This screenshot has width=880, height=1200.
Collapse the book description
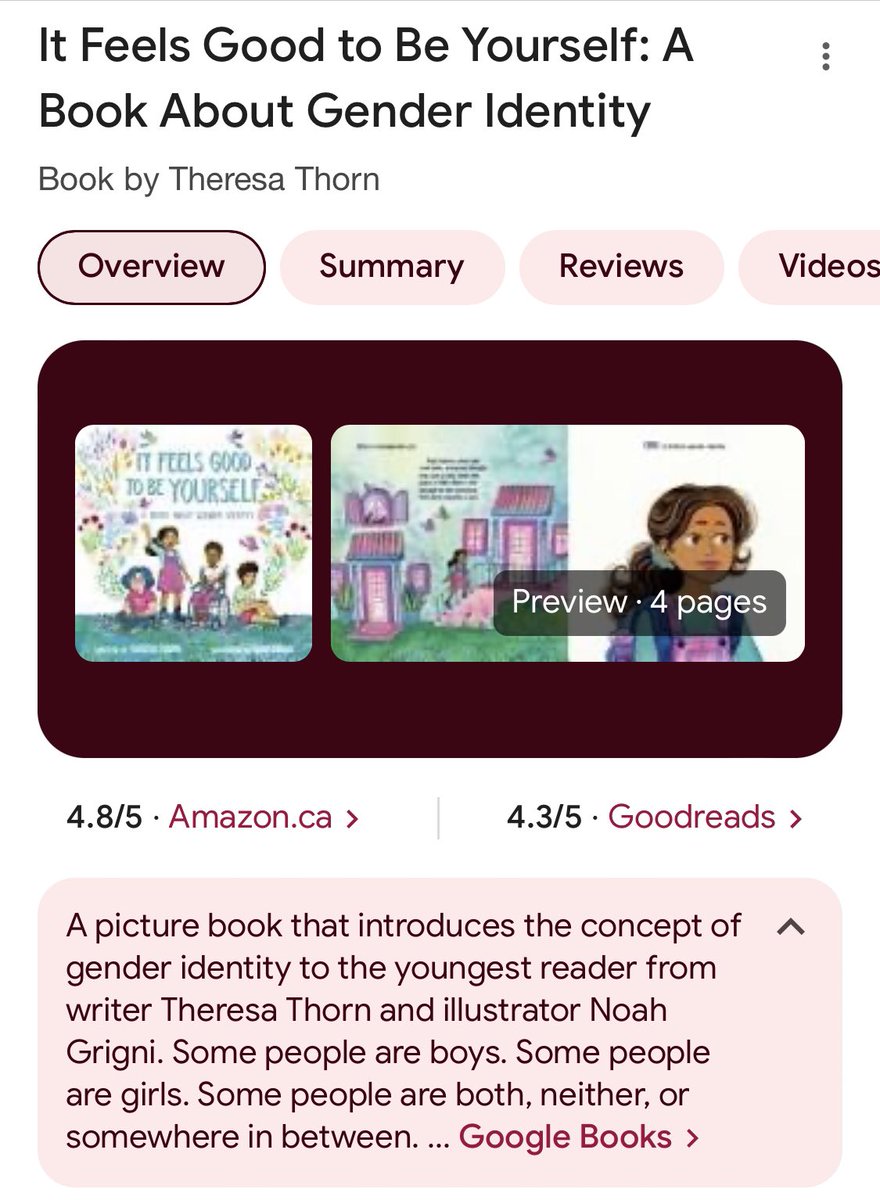click(x=790, y=927)
